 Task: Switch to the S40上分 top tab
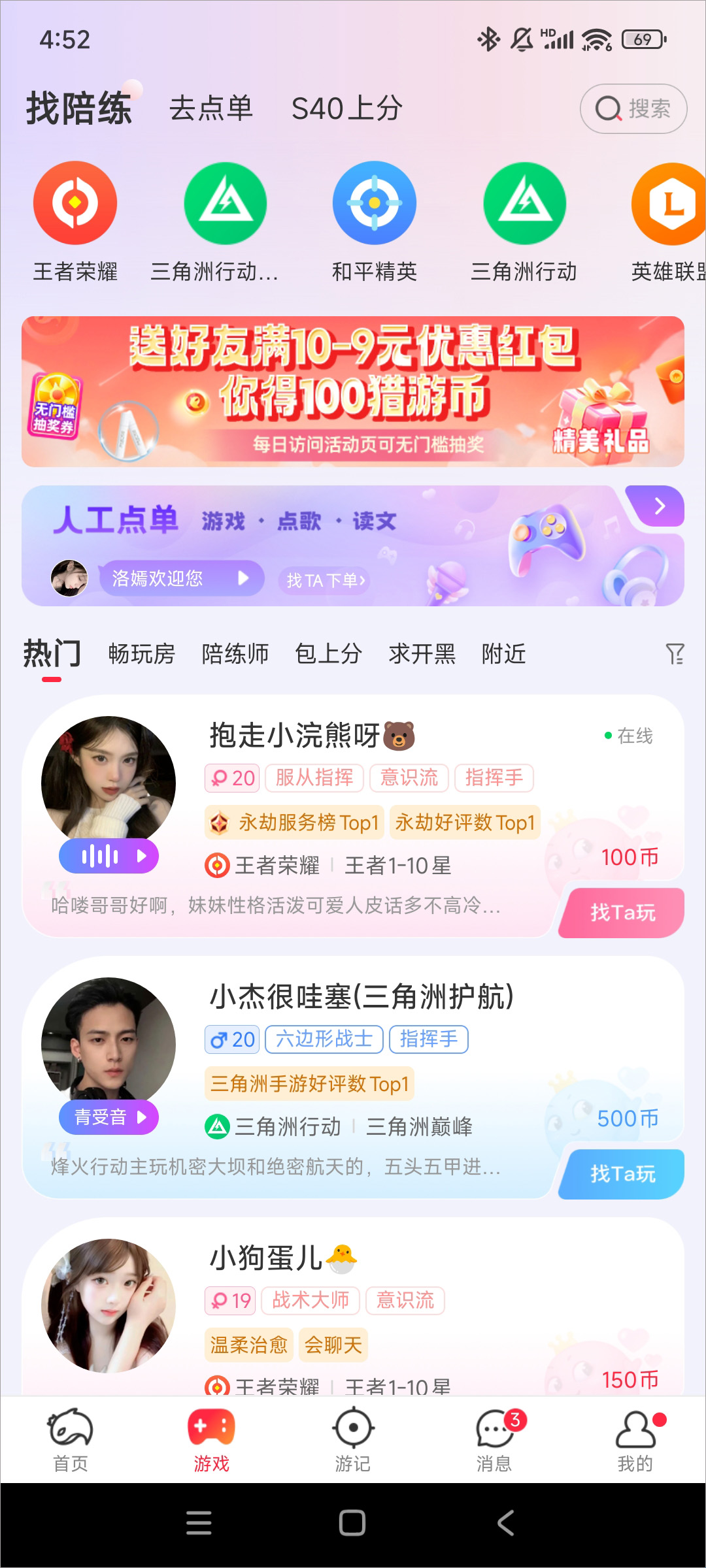346,108
